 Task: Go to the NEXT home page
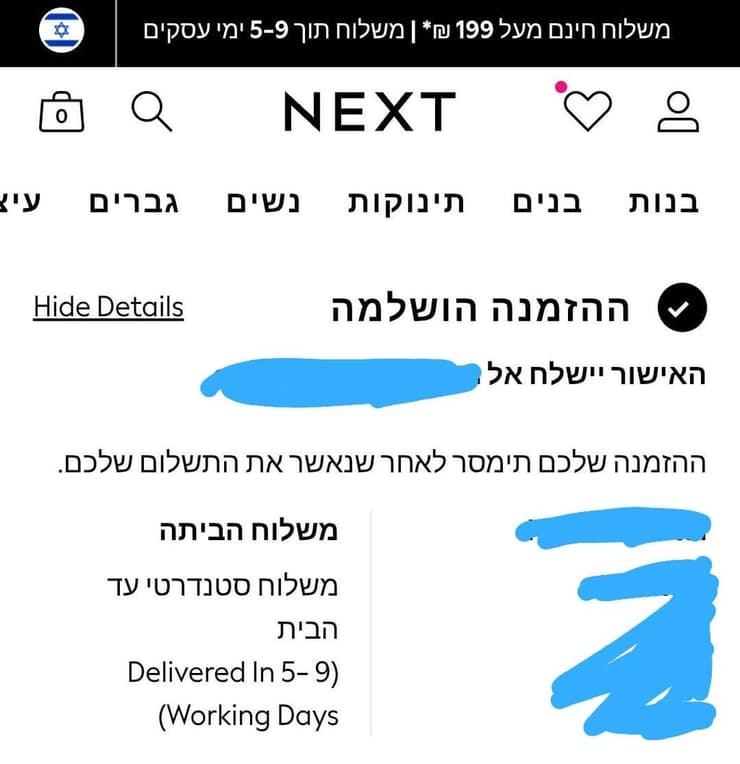click(x=370, y=112)
